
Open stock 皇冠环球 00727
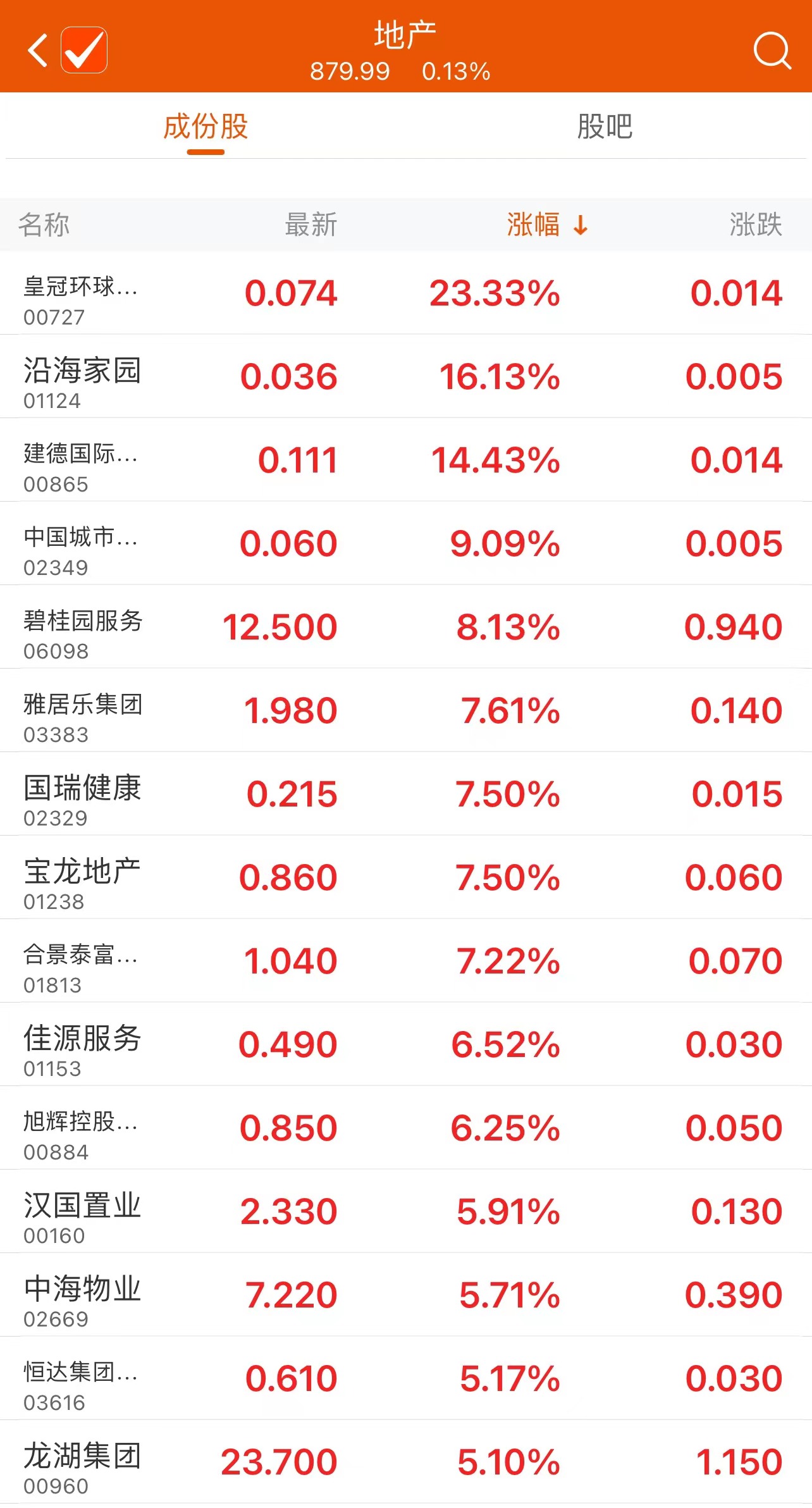(x=405, y=294)
